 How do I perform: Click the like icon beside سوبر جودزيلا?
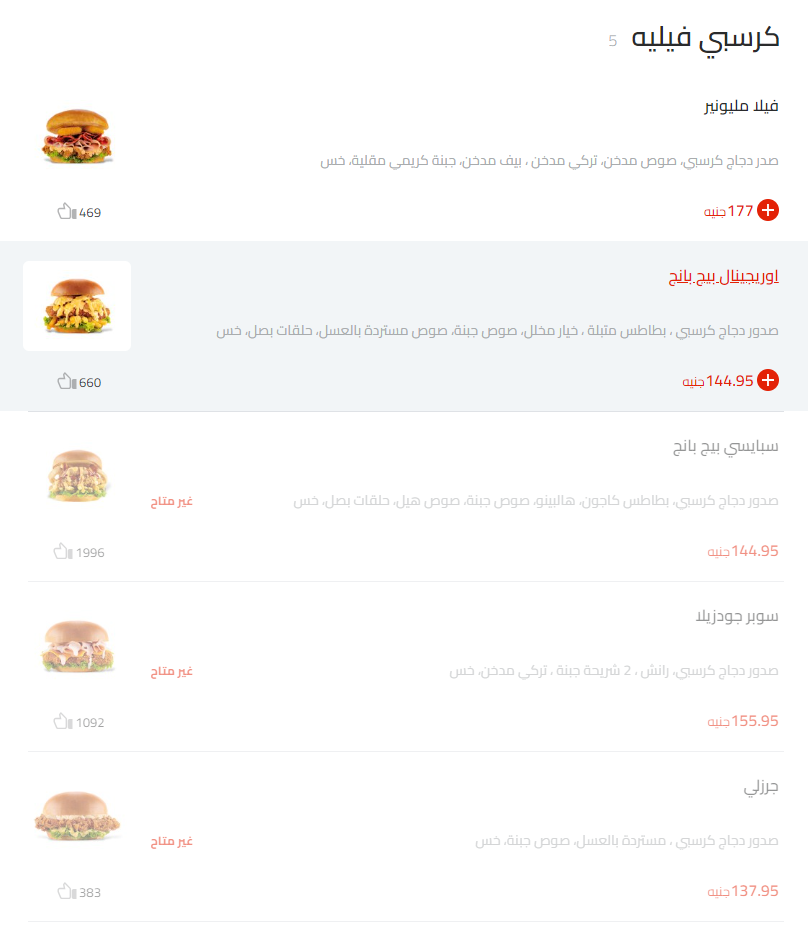(63, 722)
